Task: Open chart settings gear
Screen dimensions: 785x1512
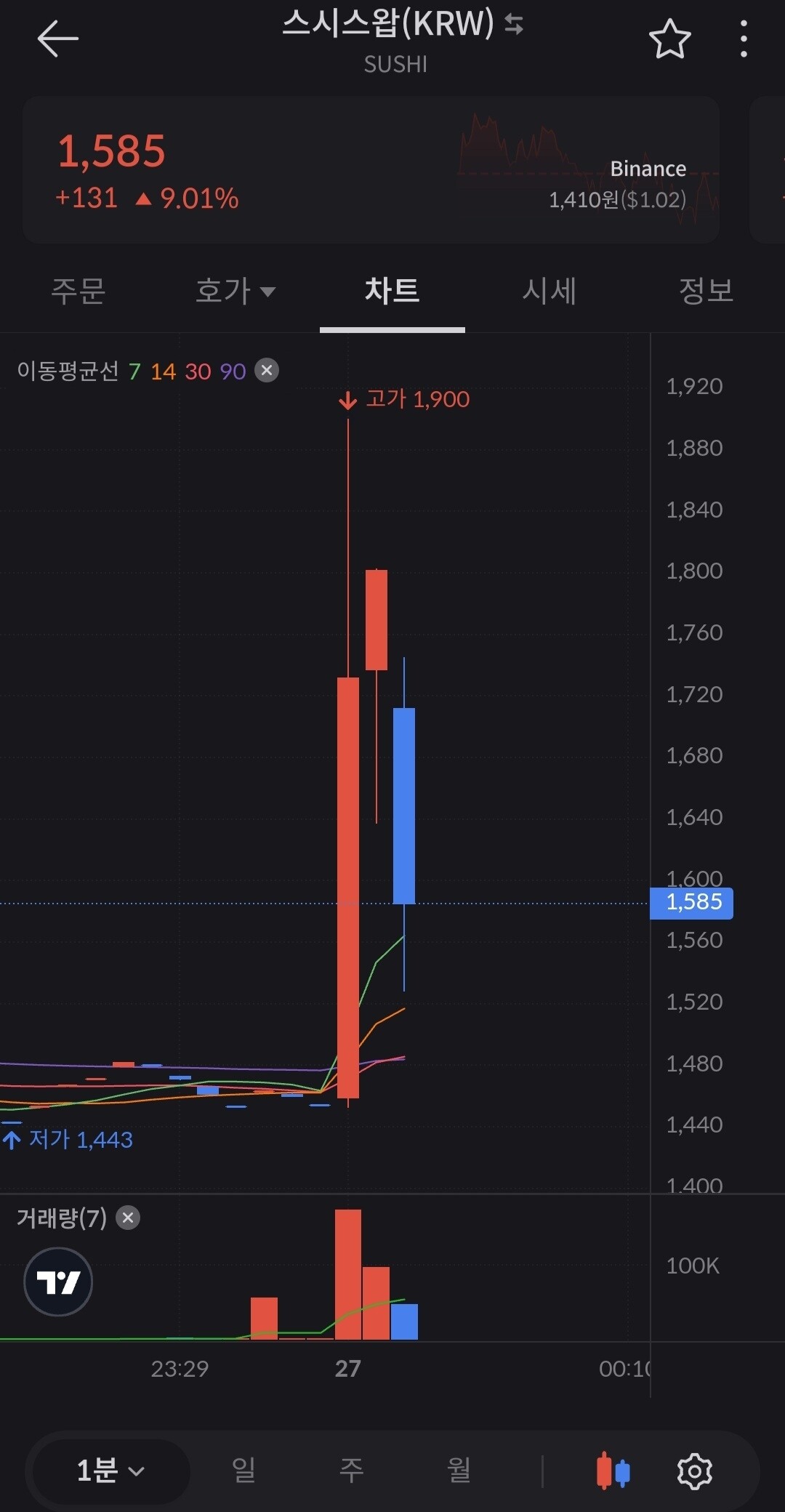Action: tap(694, 1471)
